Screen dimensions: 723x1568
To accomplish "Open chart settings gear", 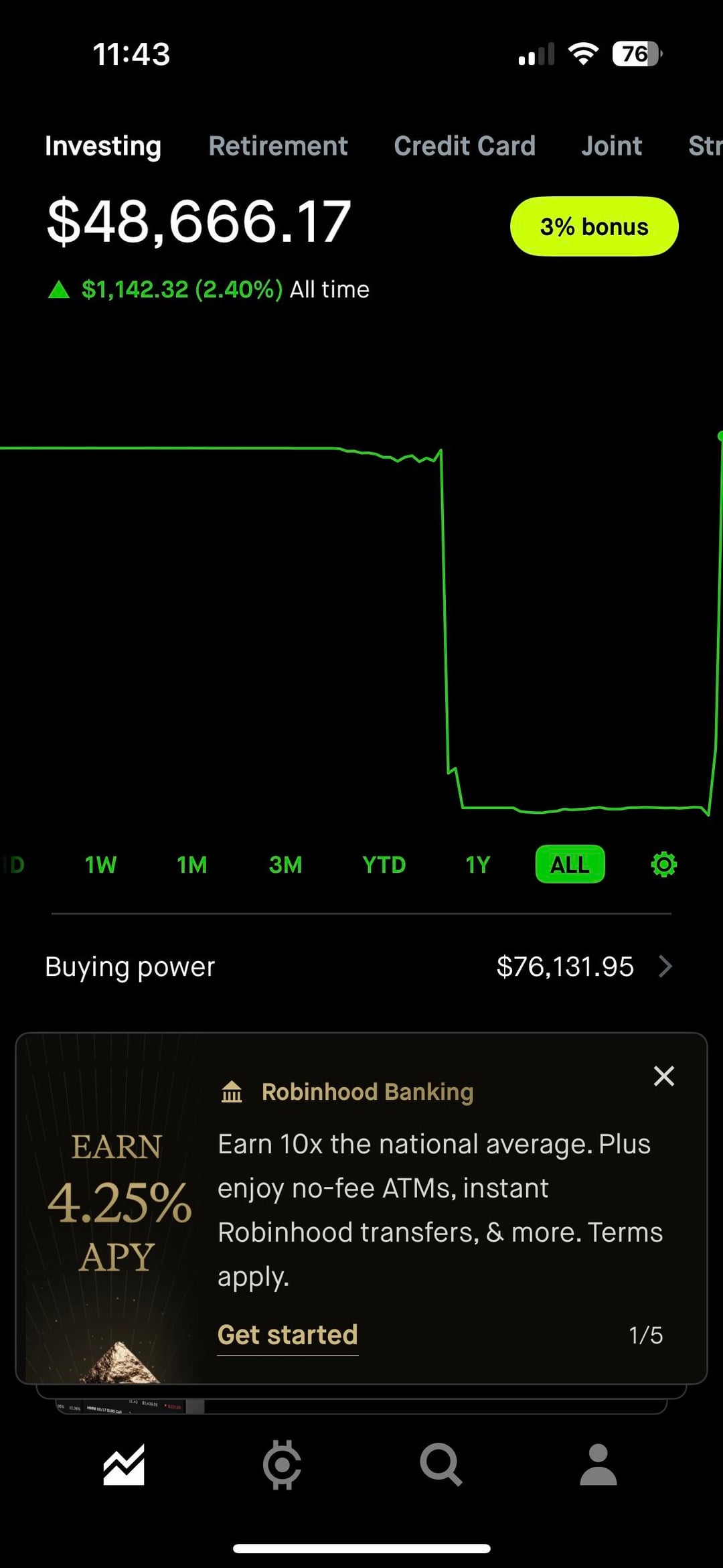I will [663, 865].
